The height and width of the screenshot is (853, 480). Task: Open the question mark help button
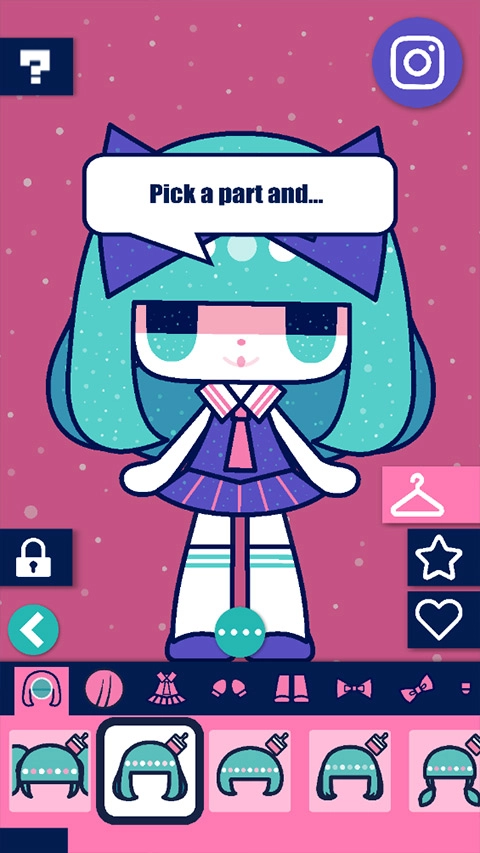click(x=36, y=66)
